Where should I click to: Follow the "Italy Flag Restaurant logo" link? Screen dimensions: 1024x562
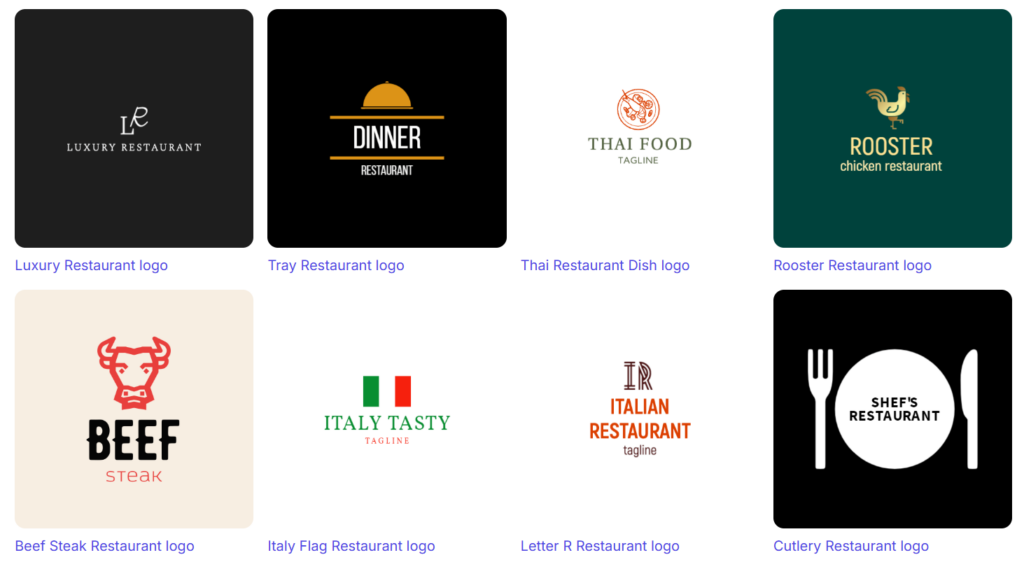point(351,547)
